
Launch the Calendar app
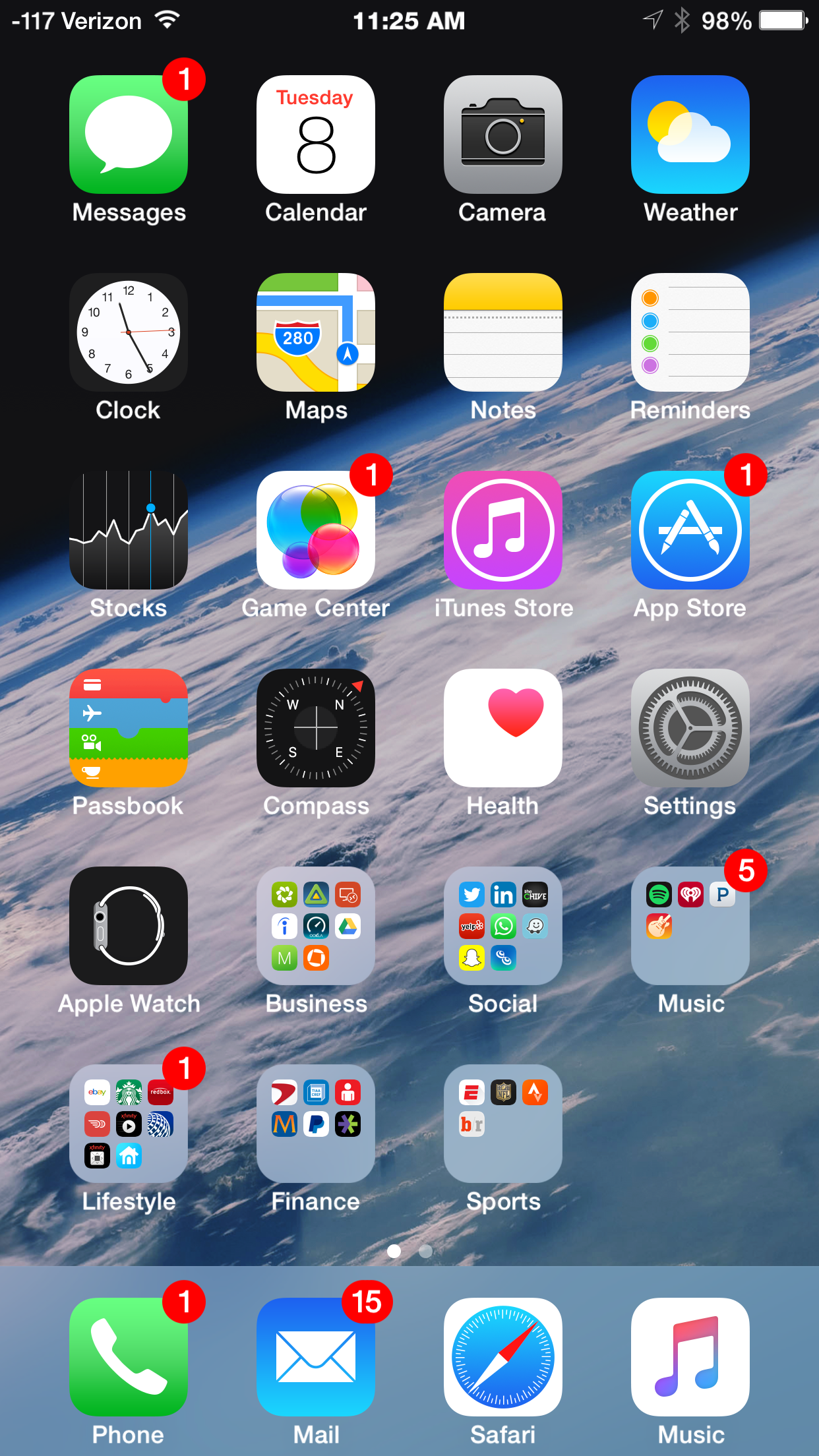coord(316,135)
